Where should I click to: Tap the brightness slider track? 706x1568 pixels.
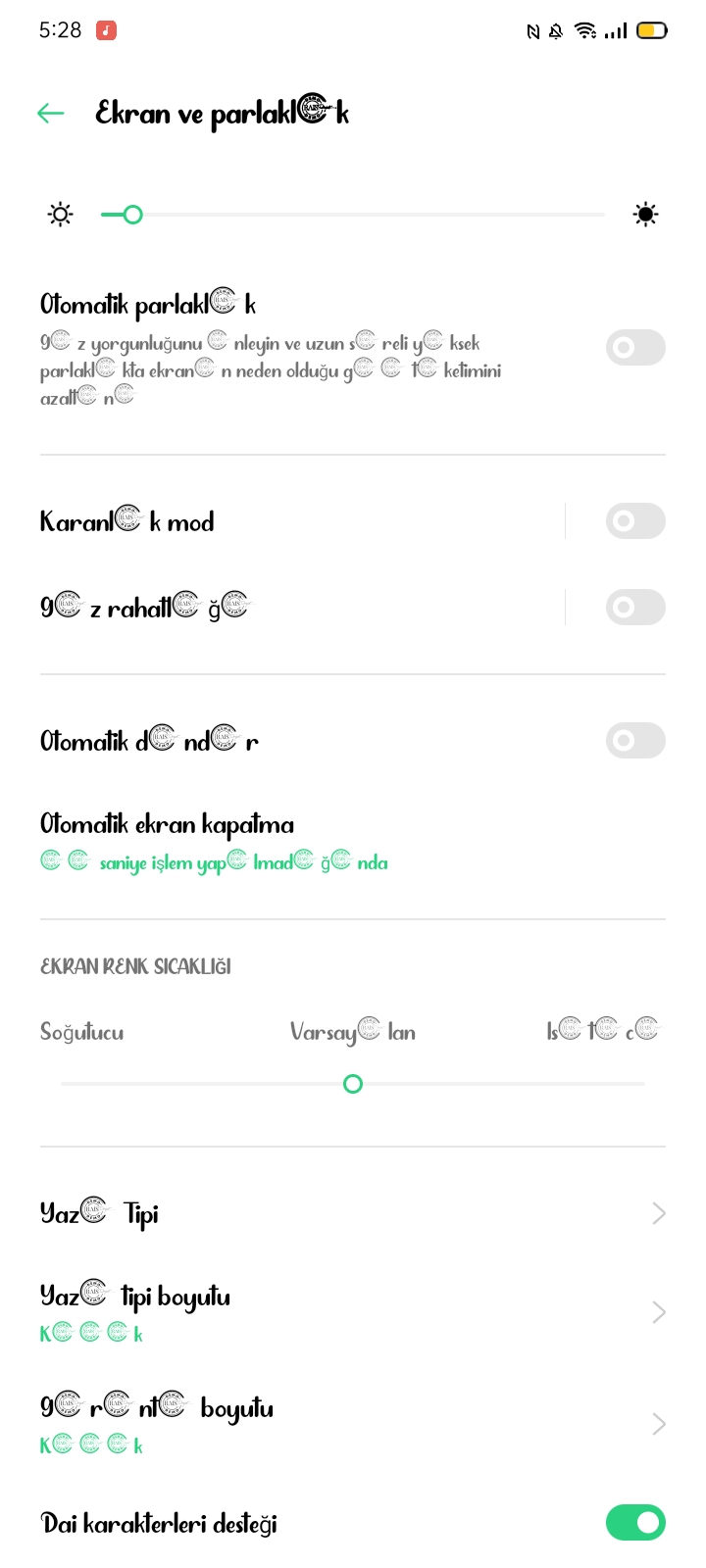(353, 215)
